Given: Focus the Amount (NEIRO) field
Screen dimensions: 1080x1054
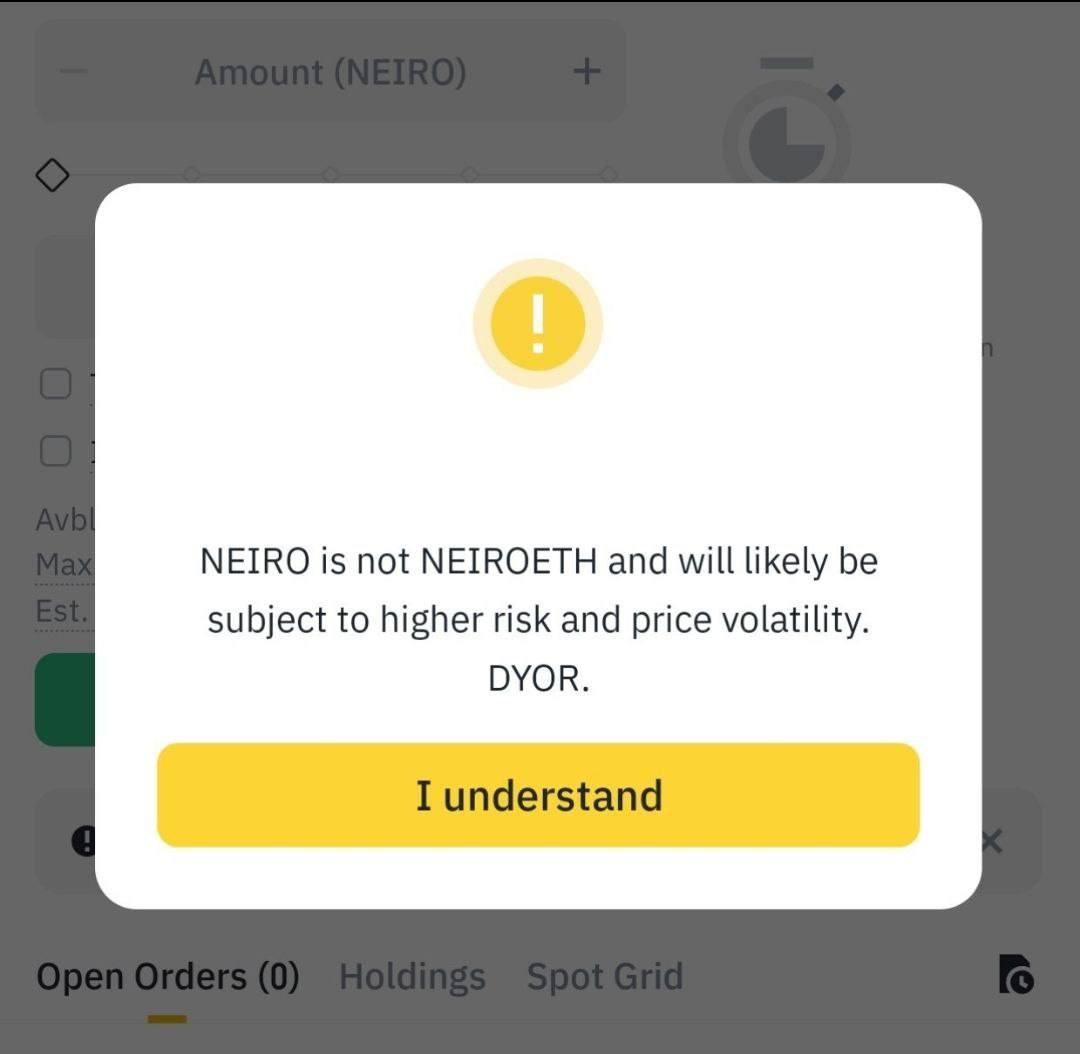Looking at the screenshot, I should click(330, 72).
